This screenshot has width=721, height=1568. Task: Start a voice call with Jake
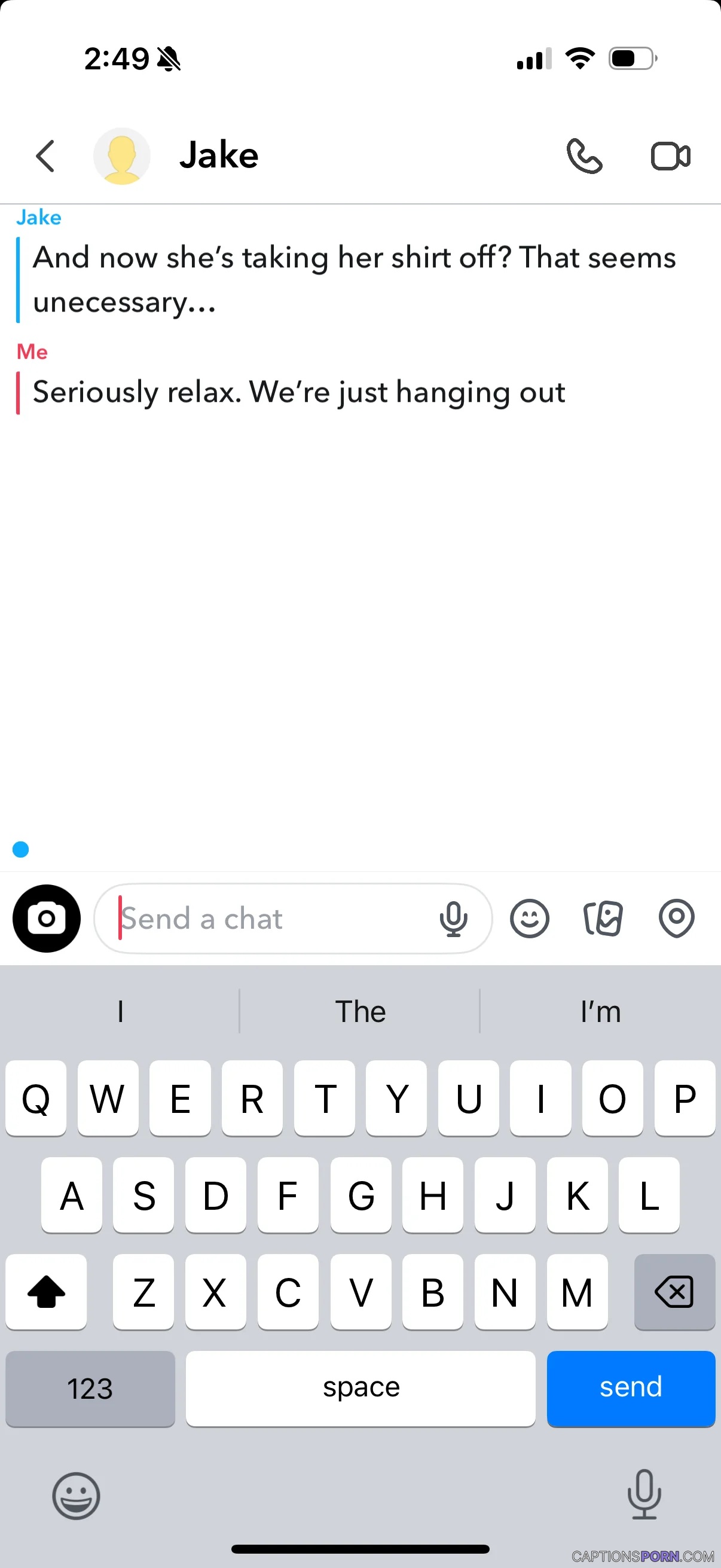click(x=584, y=156)
